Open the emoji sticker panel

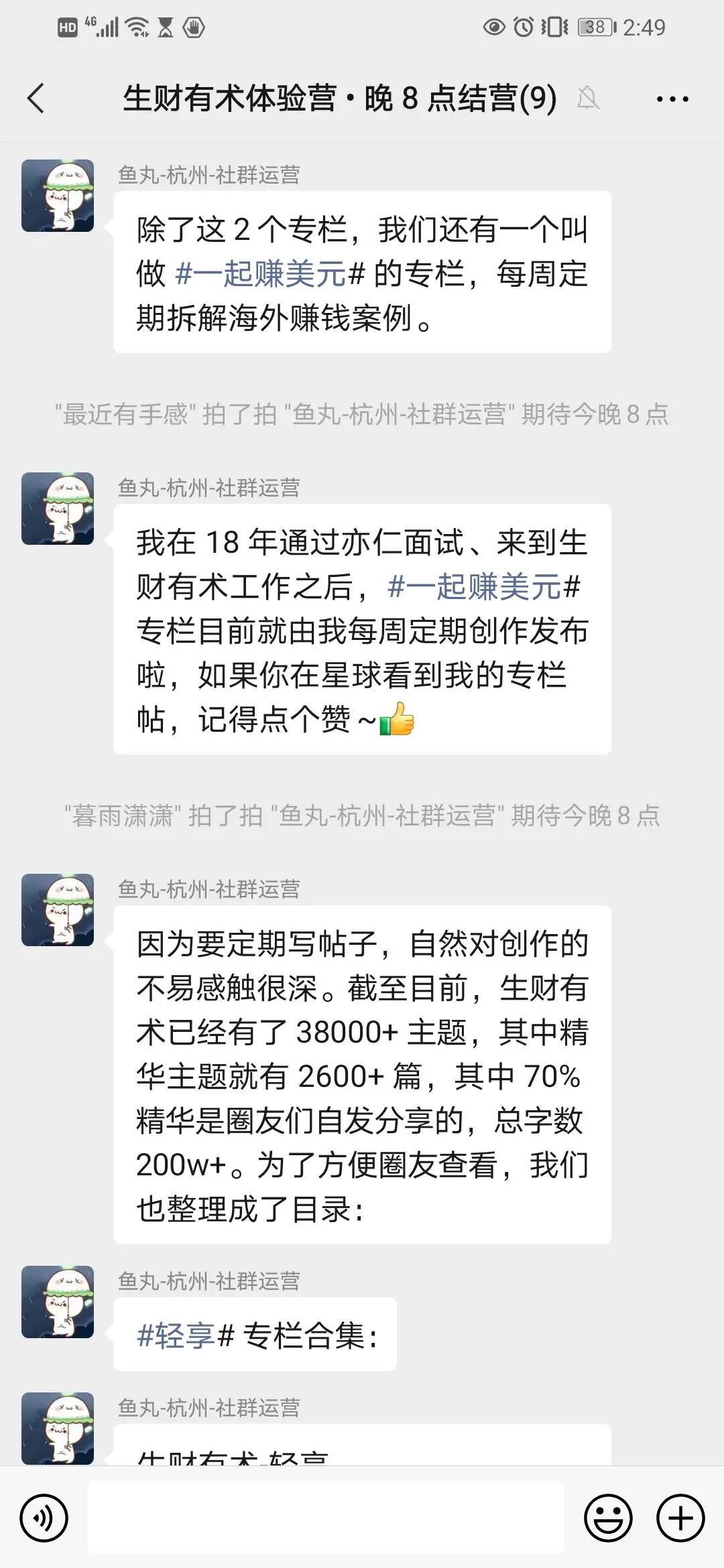pyautogui.click(x=608, y=1518)
